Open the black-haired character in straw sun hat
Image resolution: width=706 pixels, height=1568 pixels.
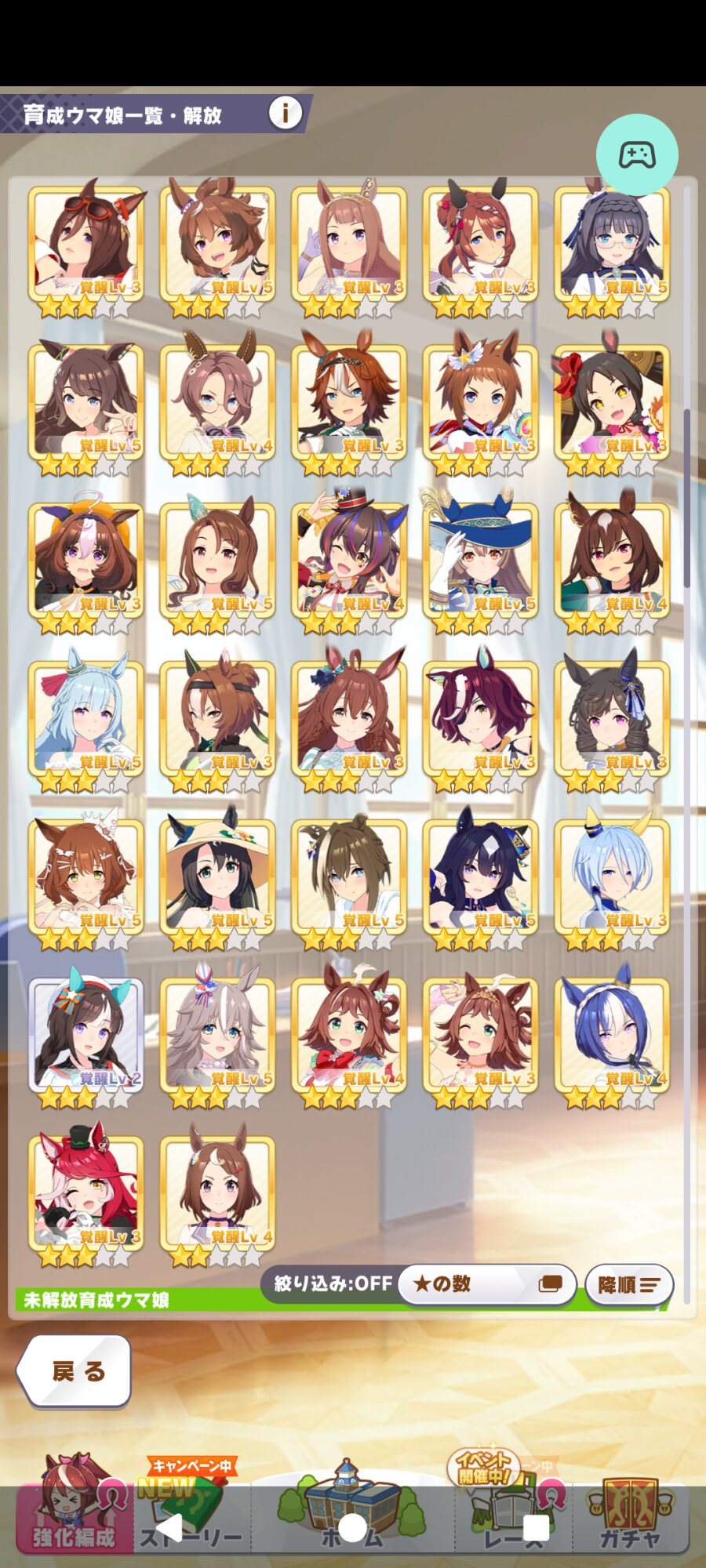click(217, 880)
